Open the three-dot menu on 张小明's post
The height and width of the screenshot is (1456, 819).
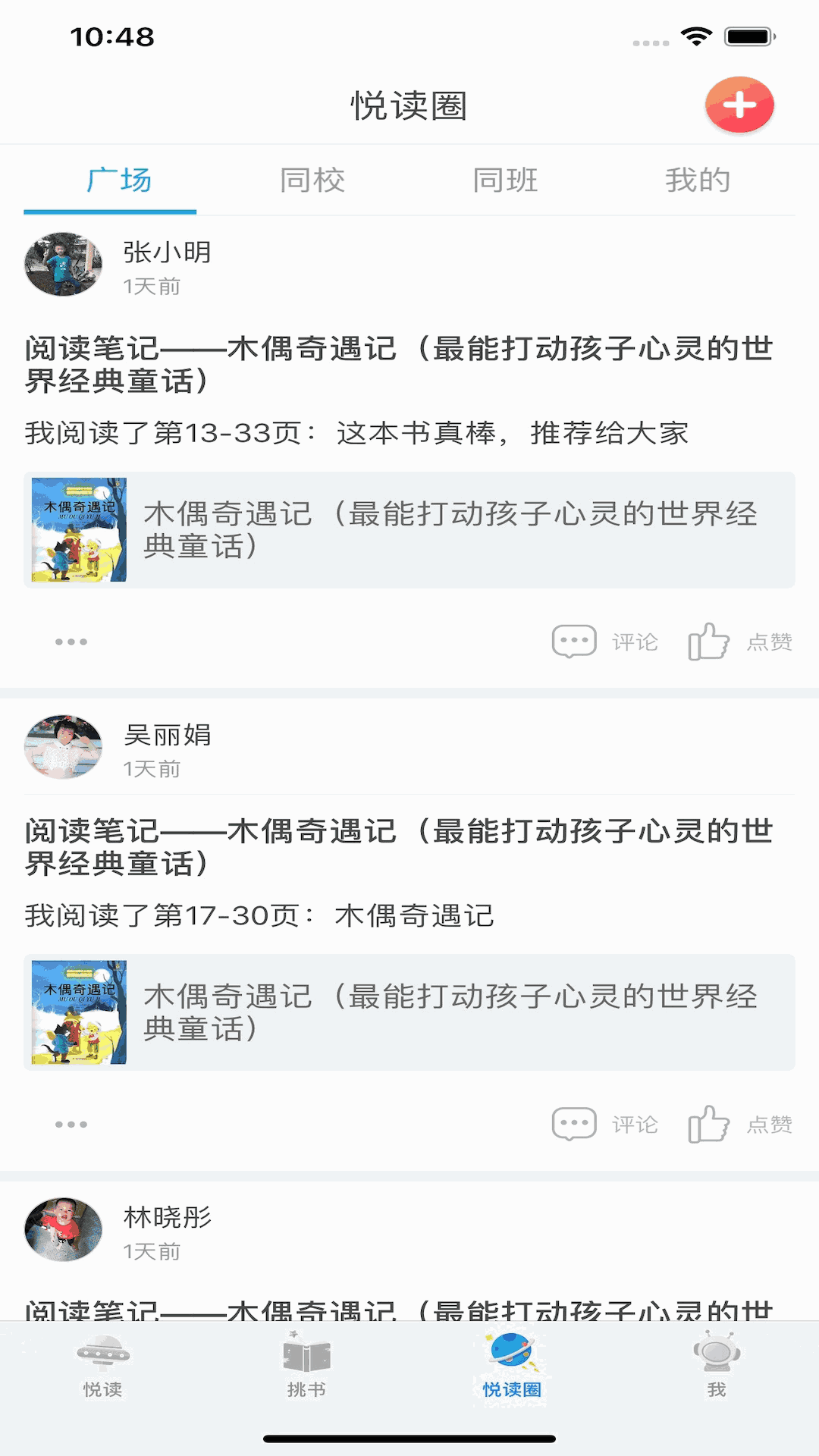pos(71,642)
